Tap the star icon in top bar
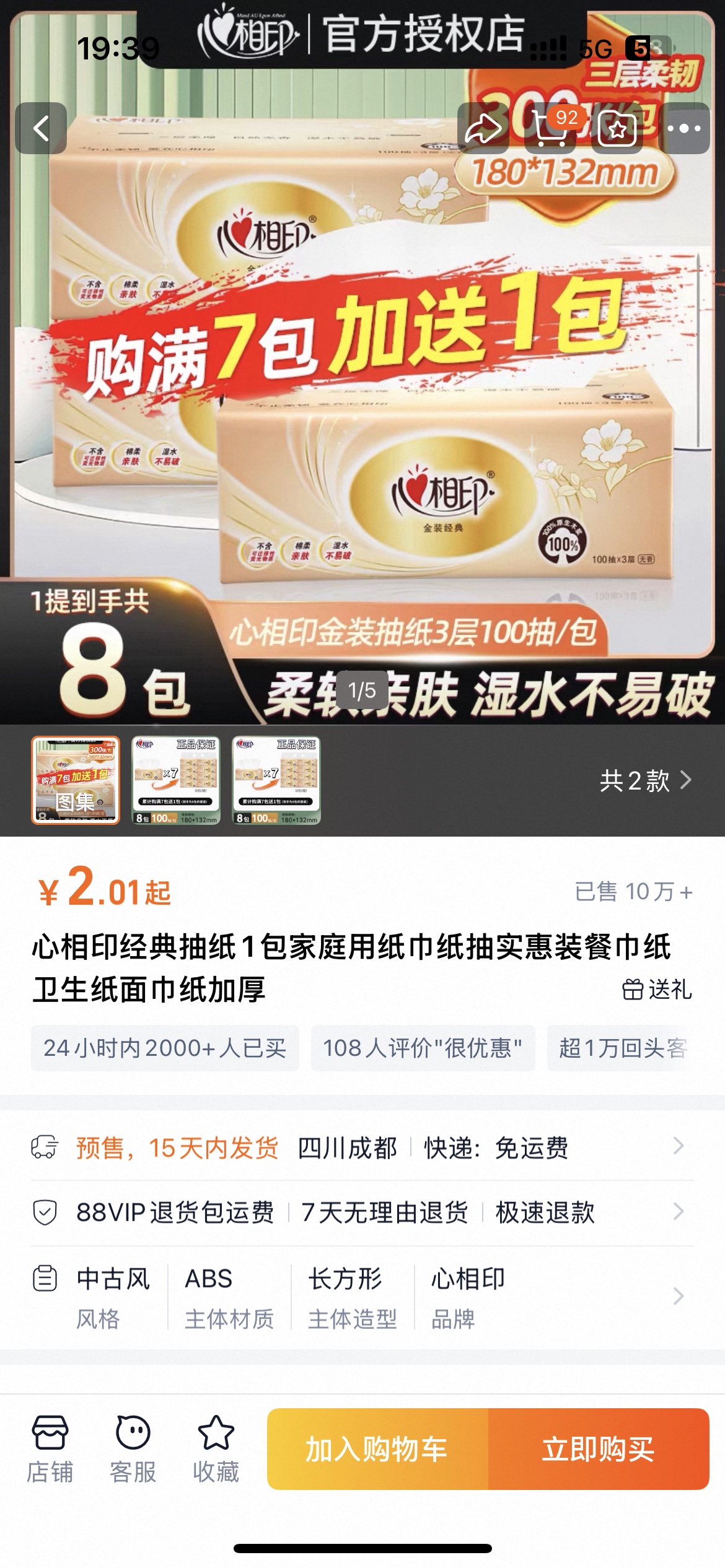 617,129
